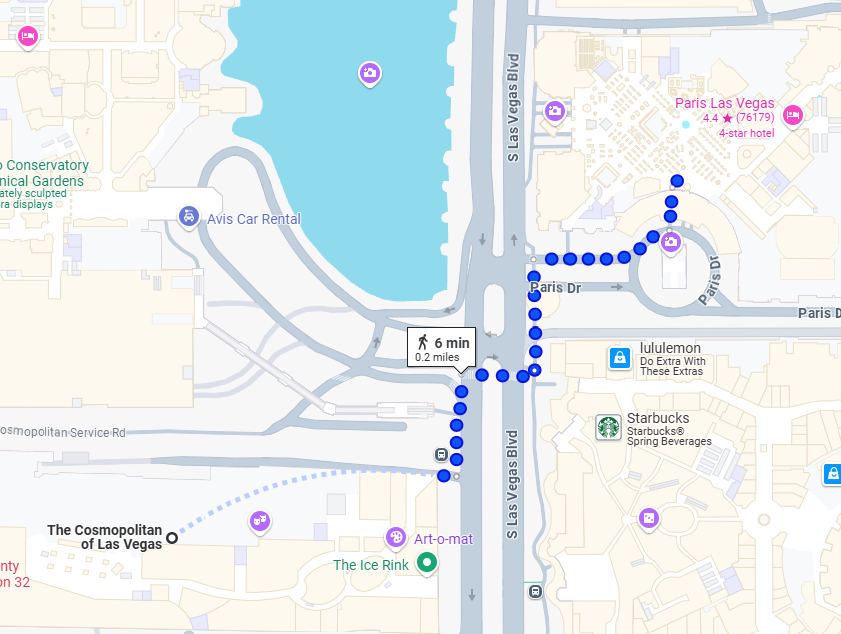Select the Avis Car Rental pin

point(187,216)
